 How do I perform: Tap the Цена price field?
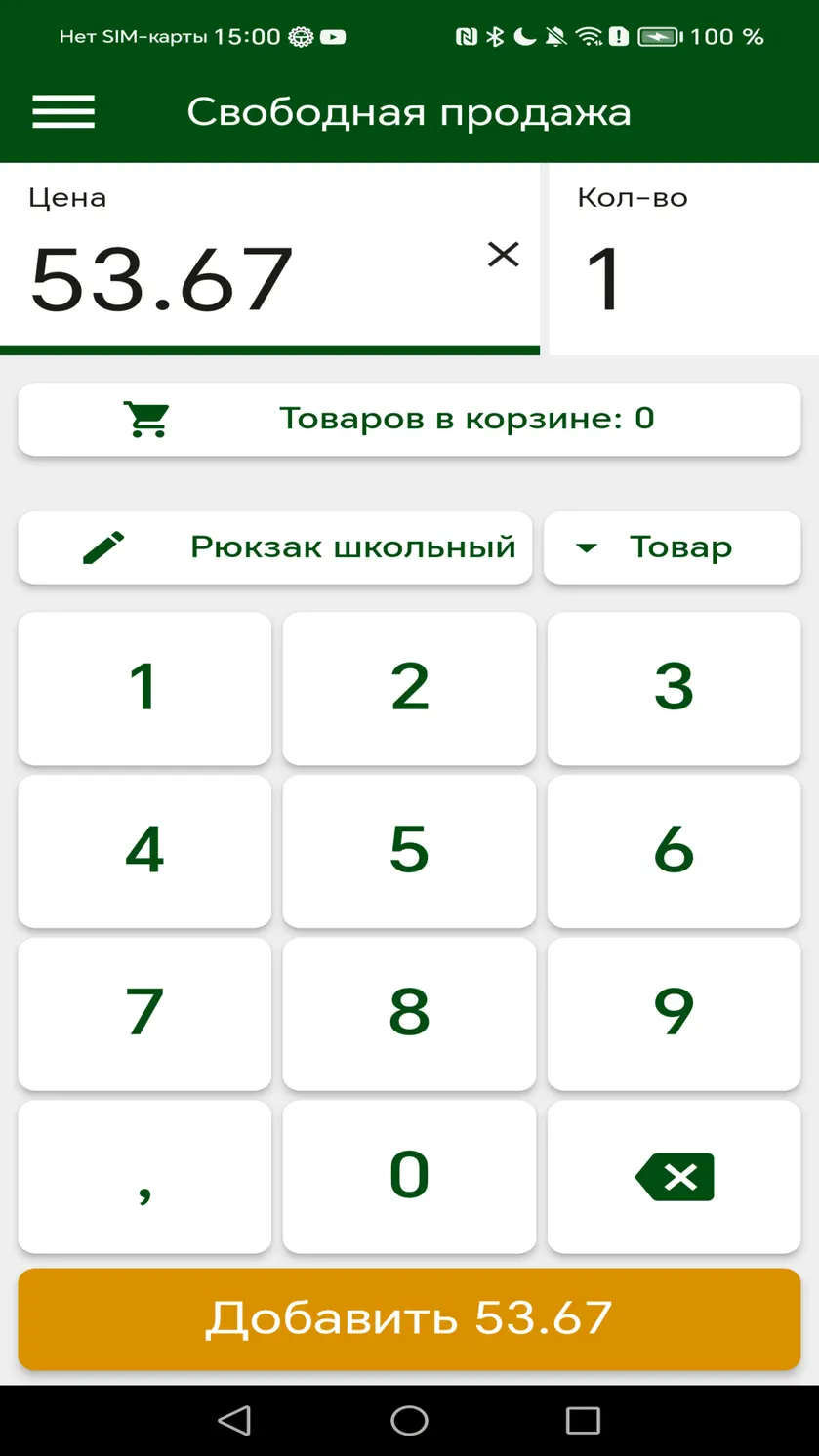[x=269, y=259]
